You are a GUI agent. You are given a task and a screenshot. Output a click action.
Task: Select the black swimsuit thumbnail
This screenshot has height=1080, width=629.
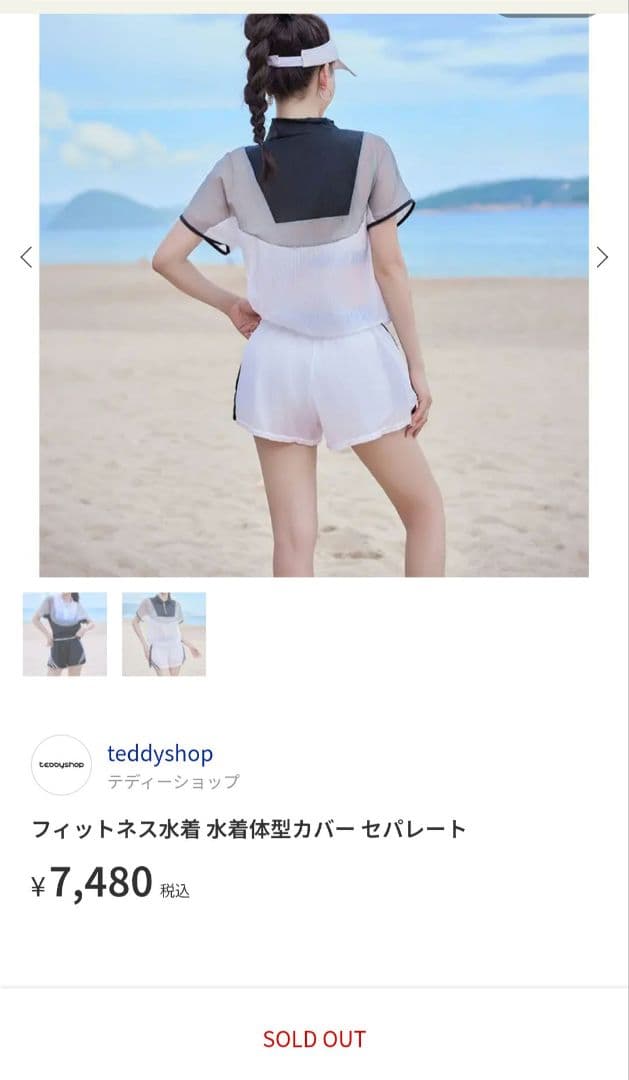click(65, 634)
